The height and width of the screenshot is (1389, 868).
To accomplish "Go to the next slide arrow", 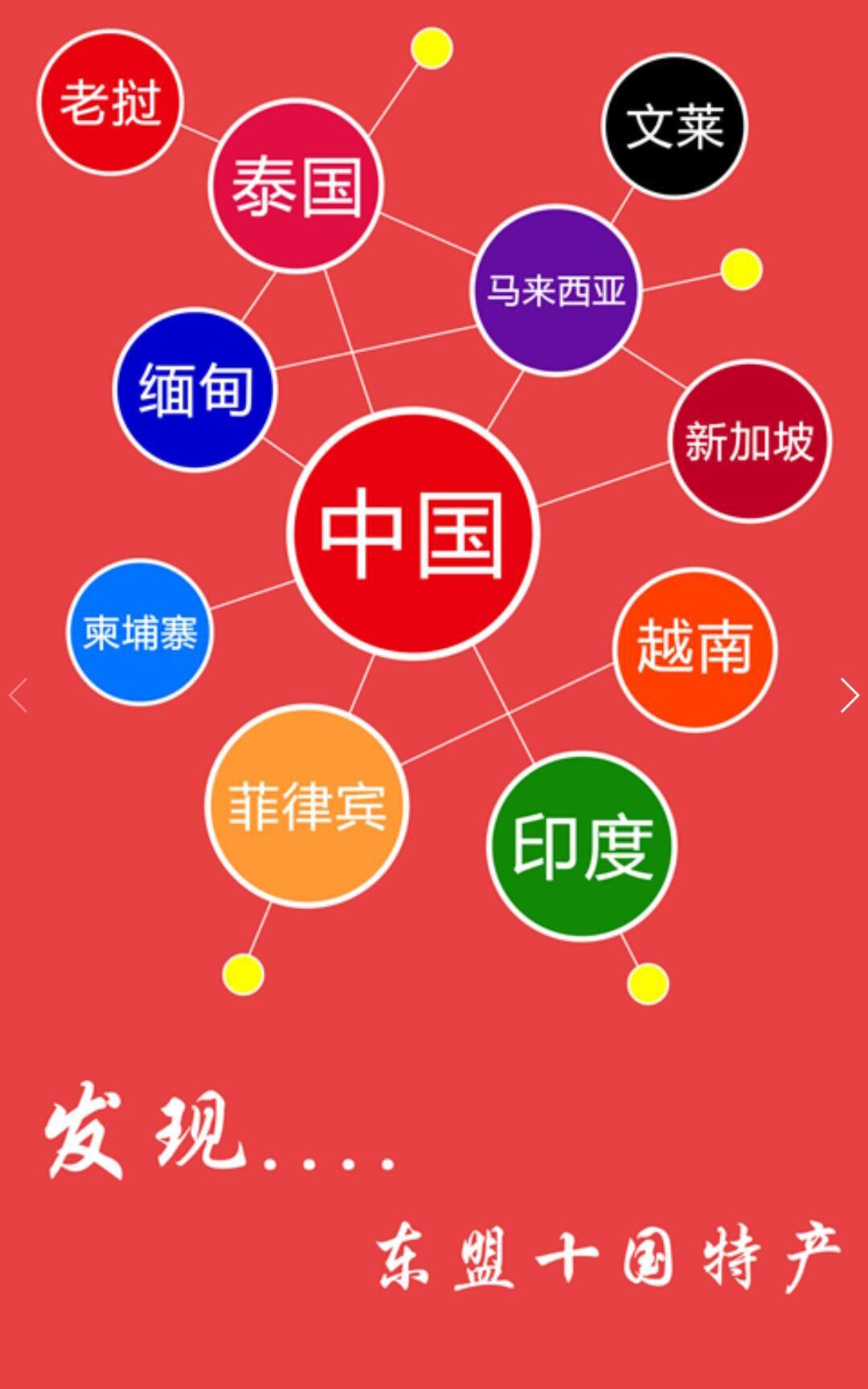I will 849,695.
